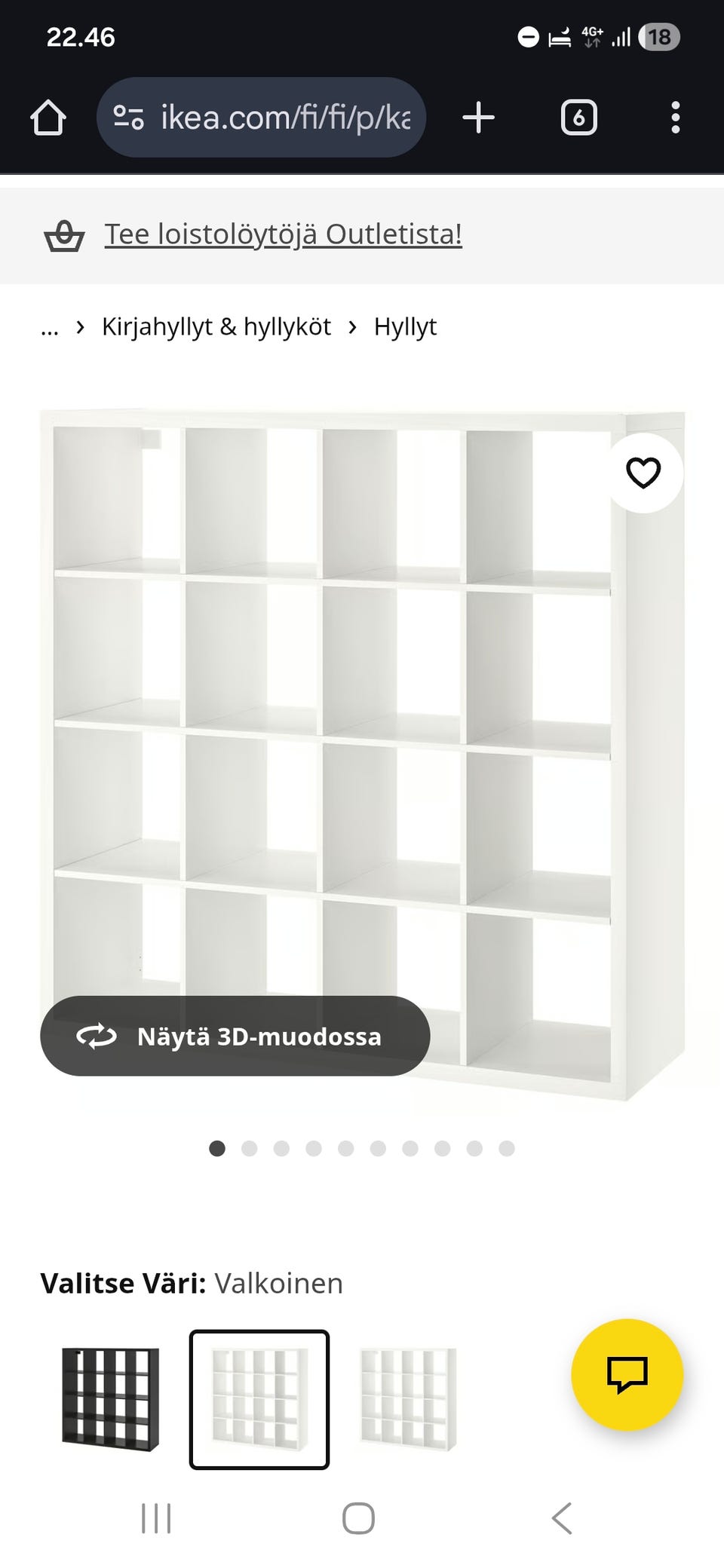Open the browser three-dot menu
Screen dimensions: 724x1568
click(673, 117)
